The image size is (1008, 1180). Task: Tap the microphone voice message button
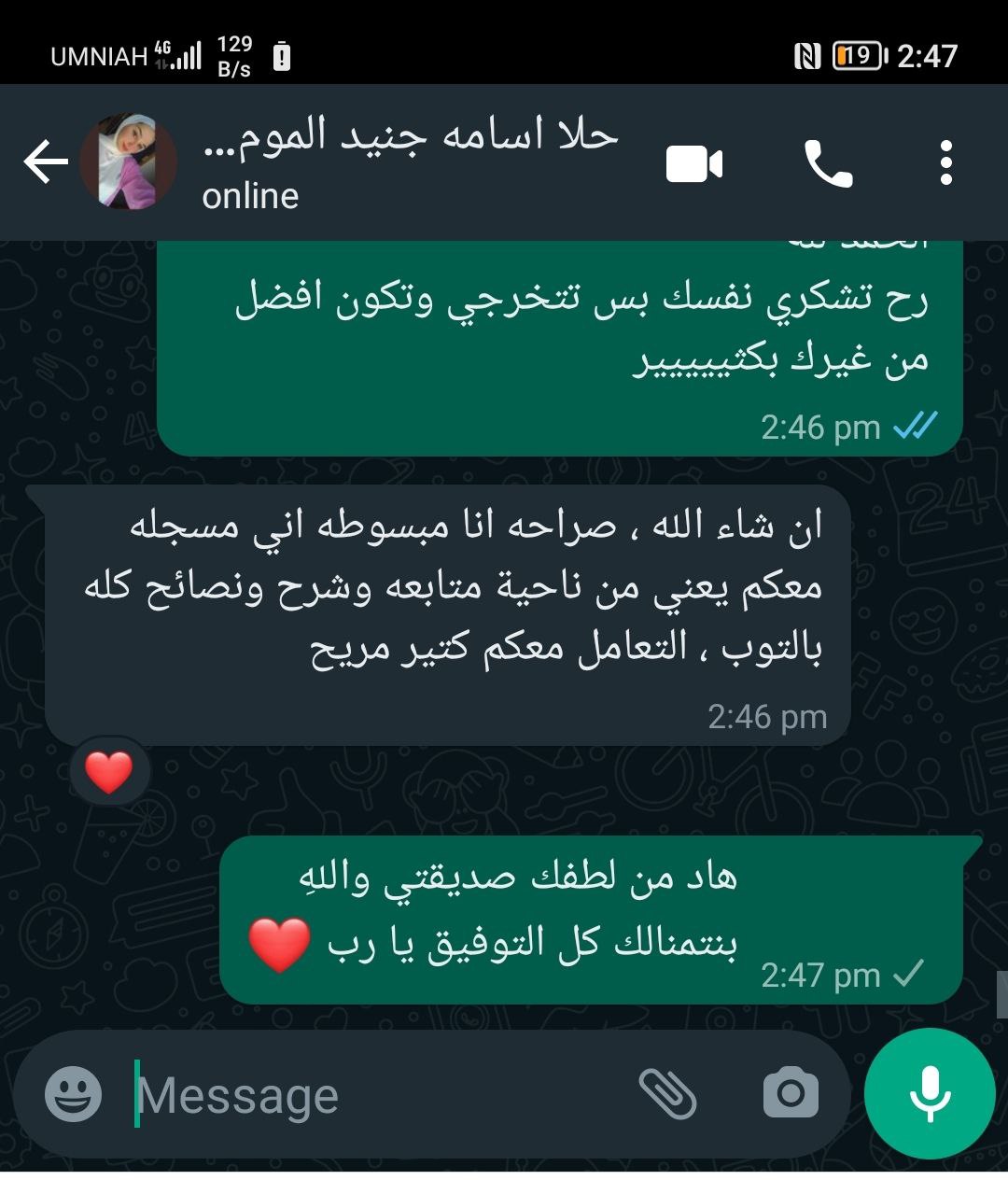pyautogui.click(x=929, y=1093)
